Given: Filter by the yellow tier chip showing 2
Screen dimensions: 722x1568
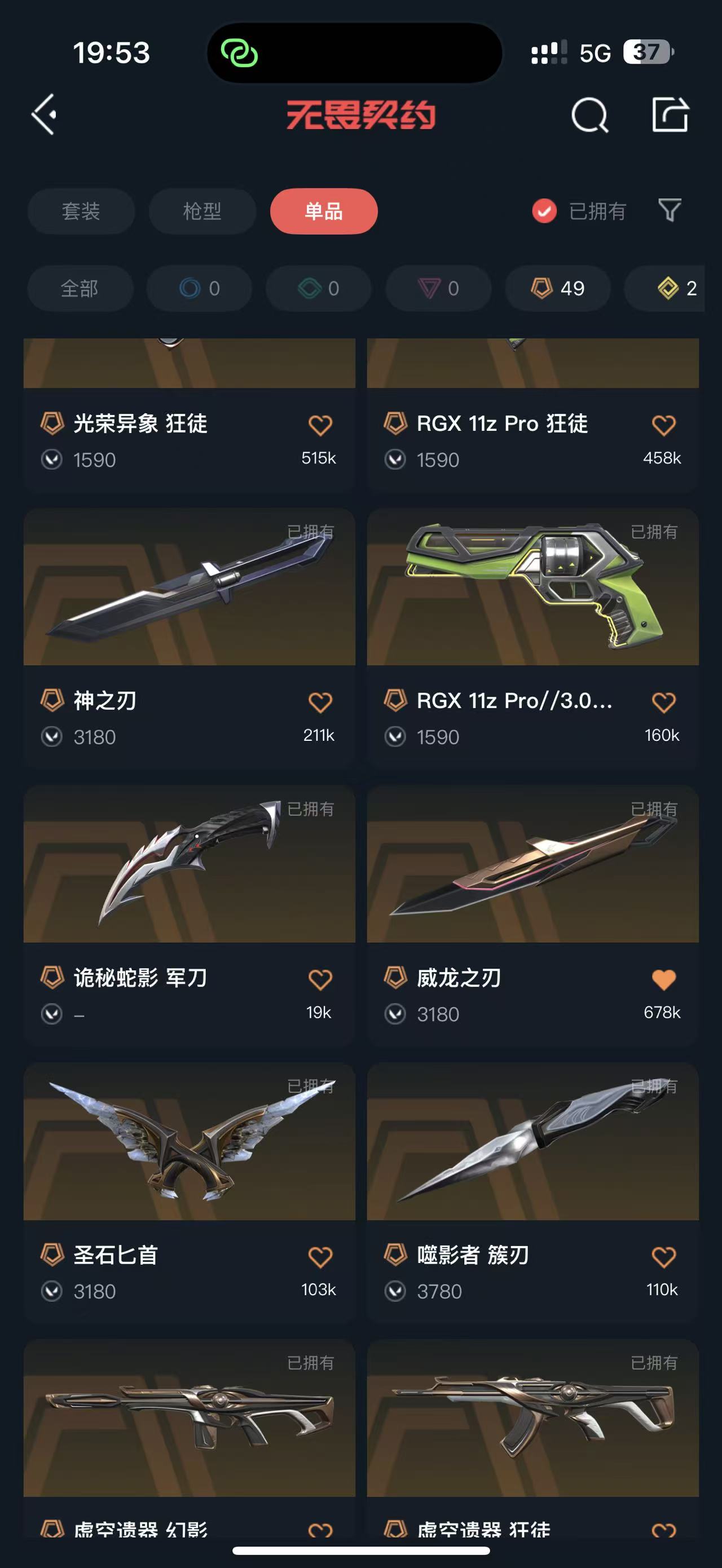Looking at the screenshot, I should coord(676,288).
